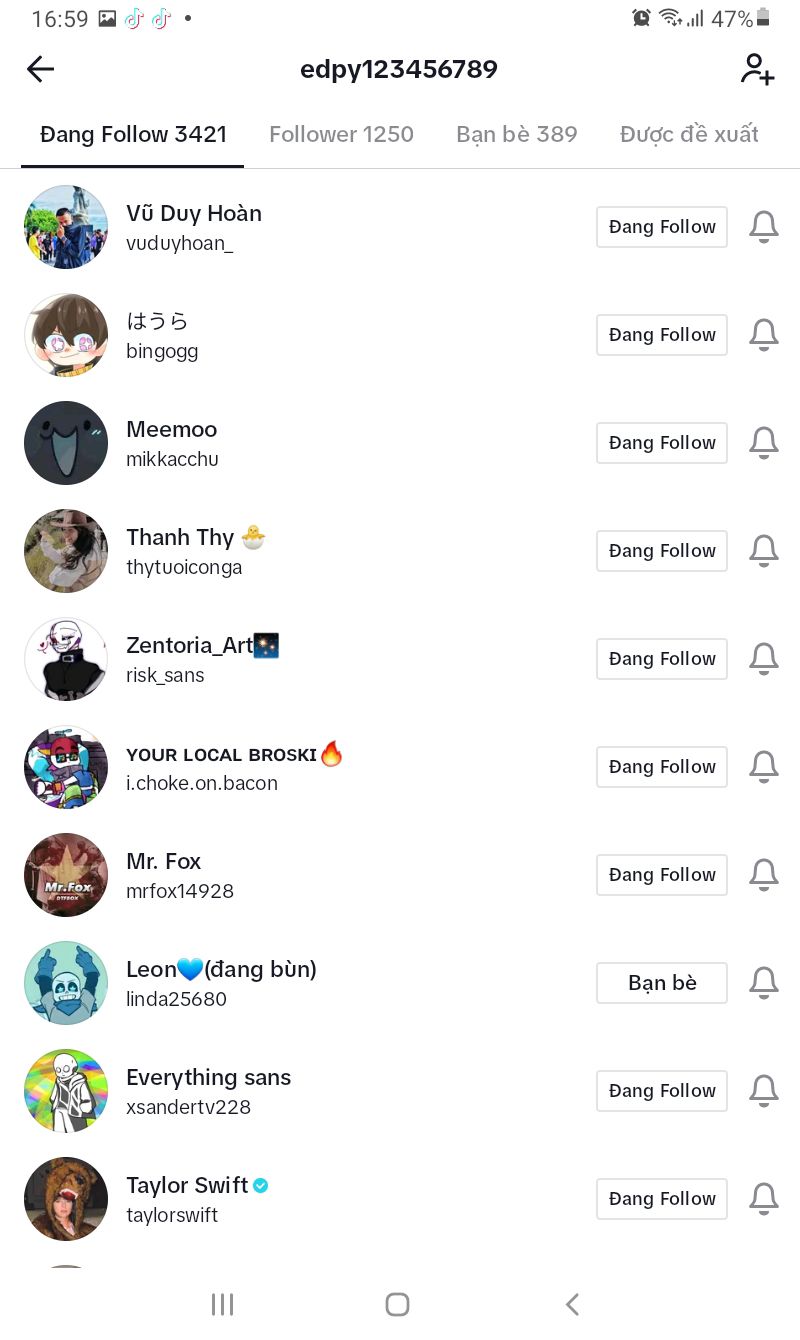The image size is (800, 1340).
Task: View Taylor Swift's profile
Action: click(x=300, y=1199)
